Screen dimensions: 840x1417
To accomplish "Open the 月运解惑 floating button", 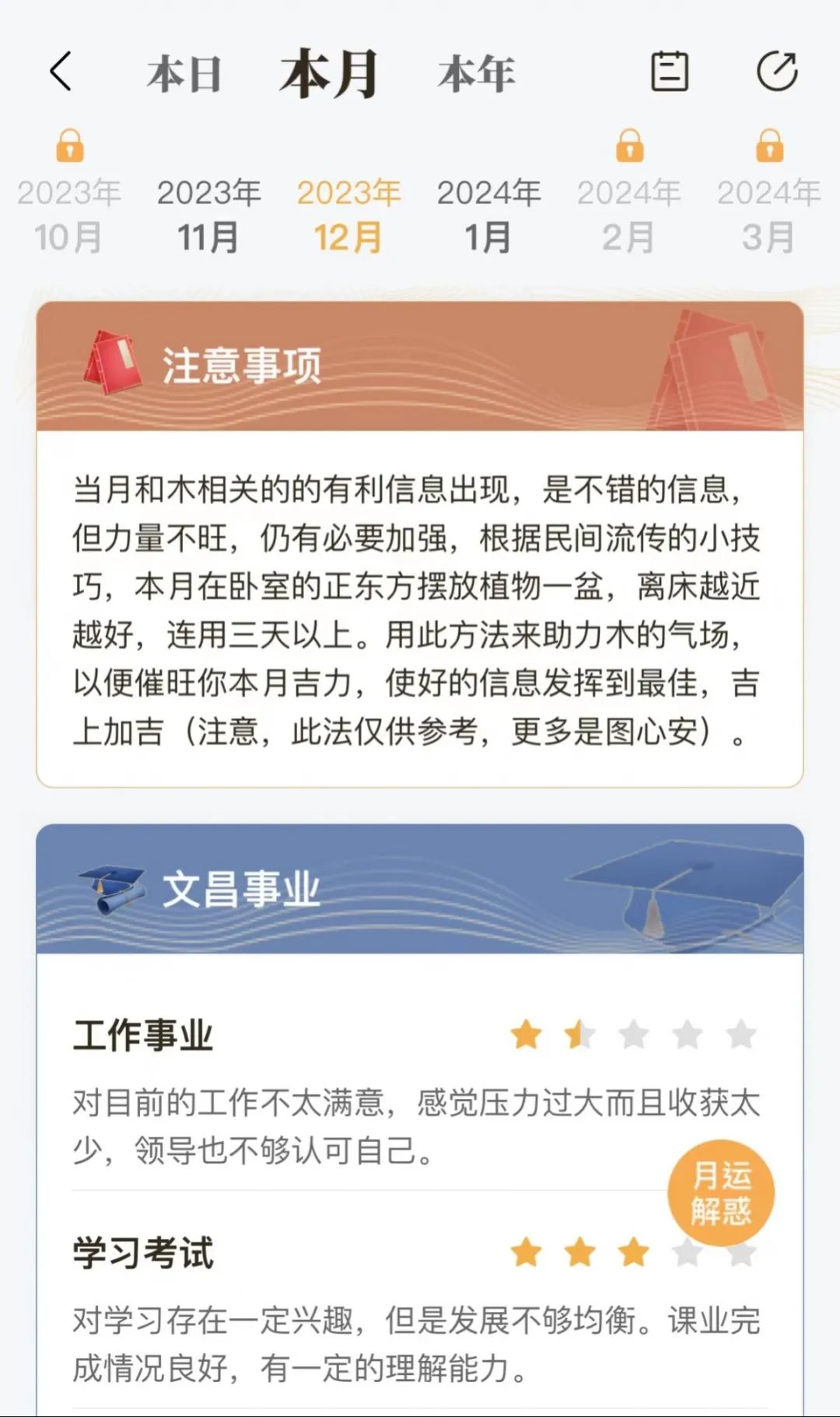I will 721,1193.
